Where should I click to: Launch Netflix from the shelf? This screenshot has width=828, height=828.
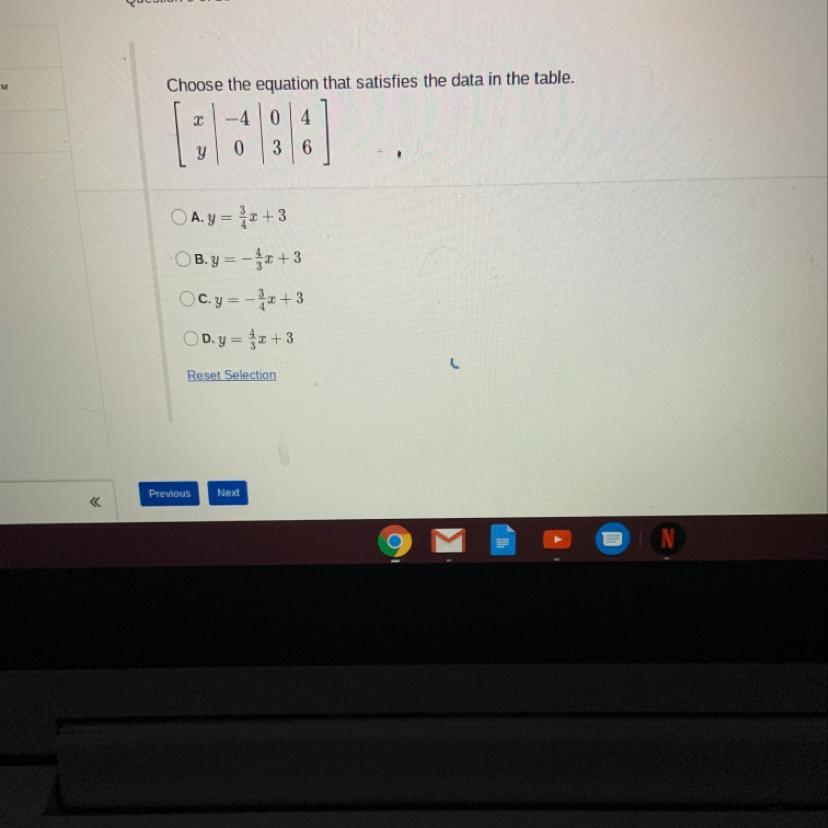tap(667, 540)
